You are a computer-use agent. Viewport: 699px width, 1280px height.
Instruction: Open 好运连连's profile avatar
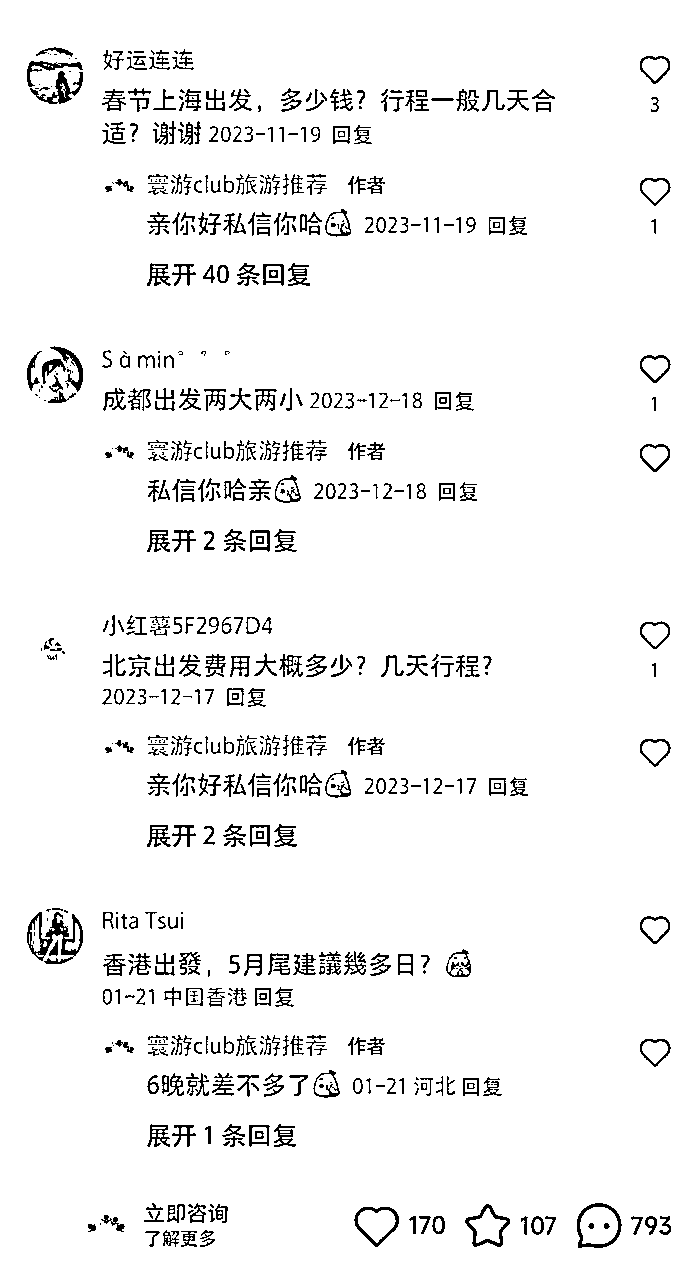54,76
